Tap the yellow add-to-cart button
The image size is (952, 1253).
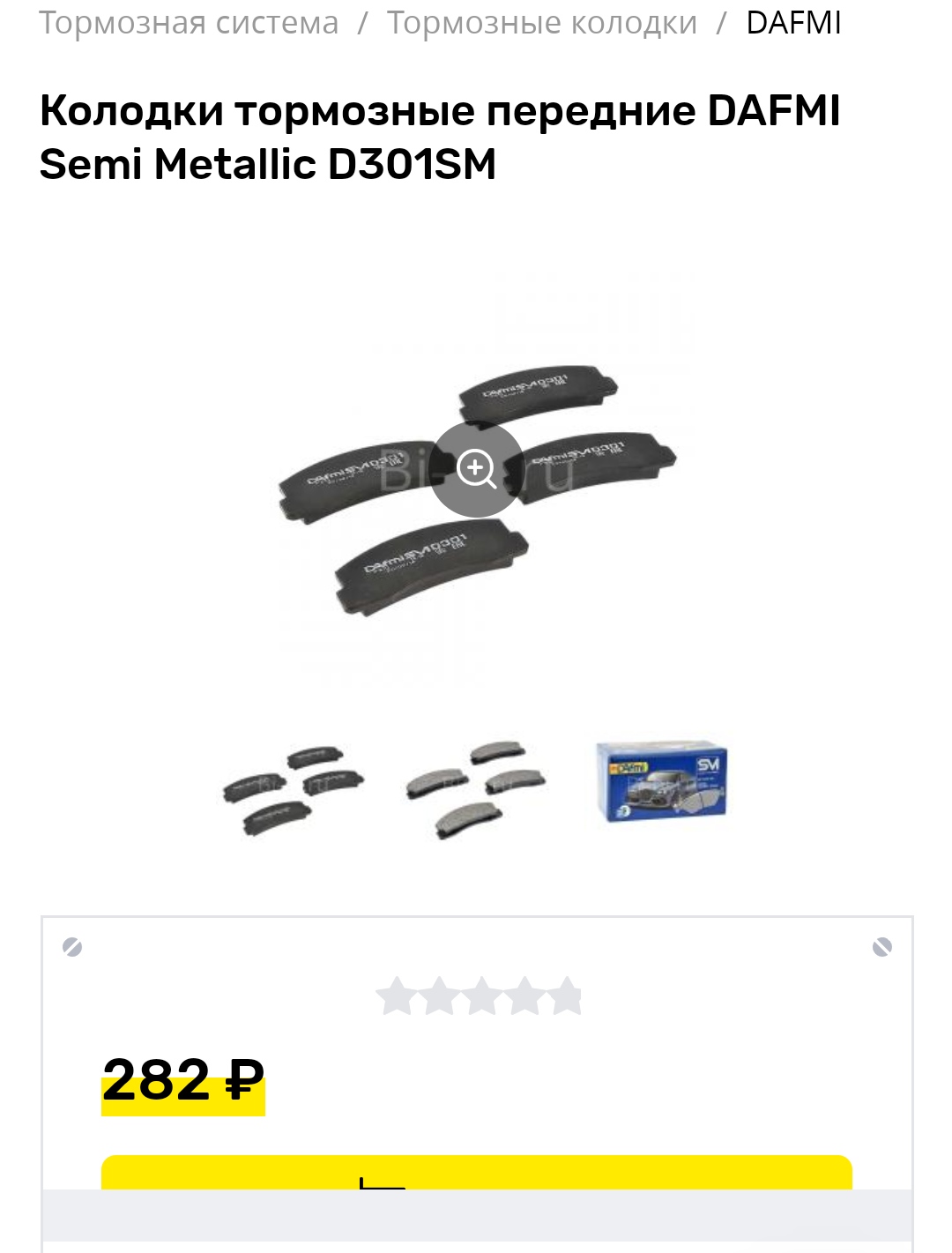pyautogui.click(x=476, y=1173)
